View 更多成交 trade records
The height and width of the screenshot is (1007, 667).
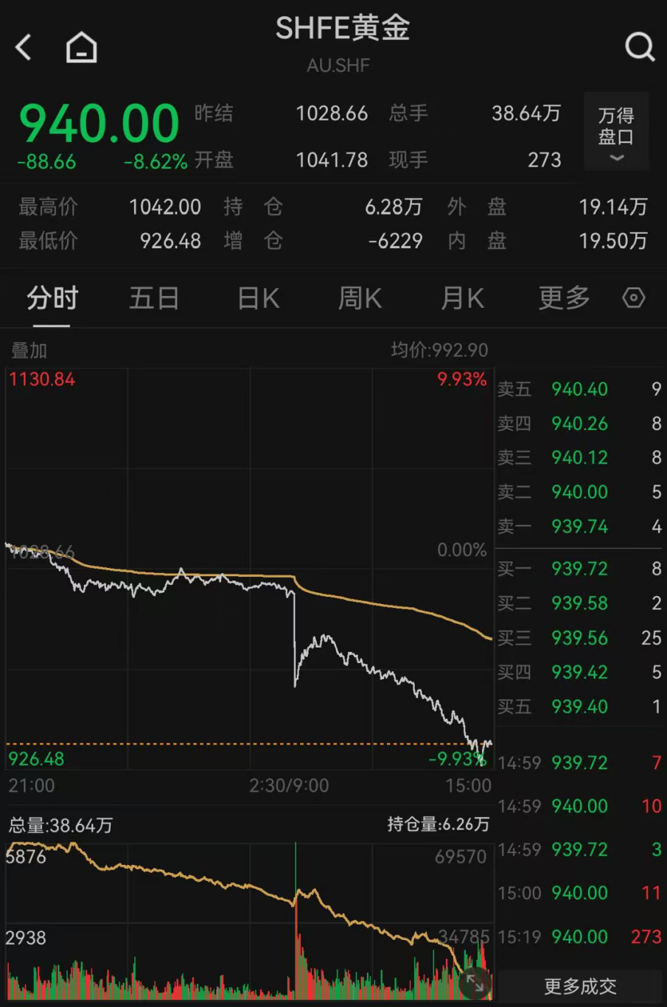580,986
